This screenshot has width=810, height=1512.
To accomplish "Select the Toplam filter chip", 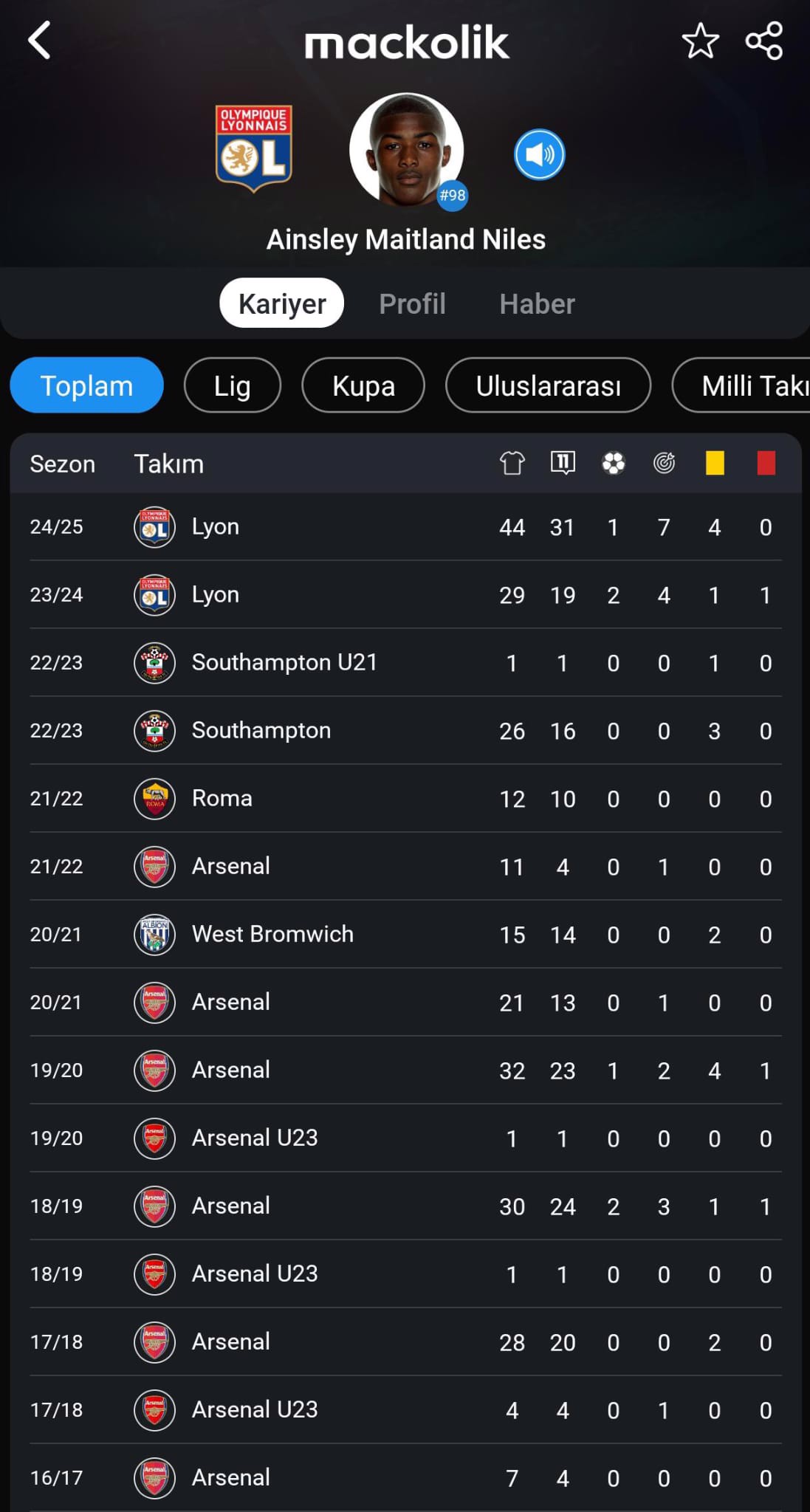I will (x=86, y=385).
